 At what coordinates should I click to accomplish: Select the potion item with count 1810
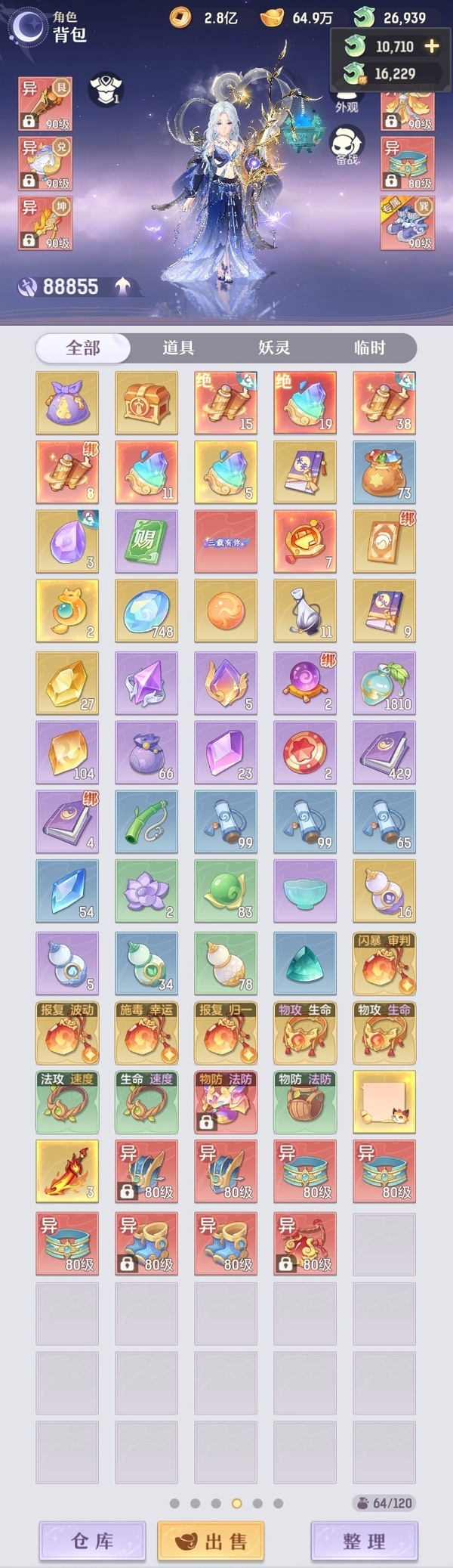tap(384, 683)
